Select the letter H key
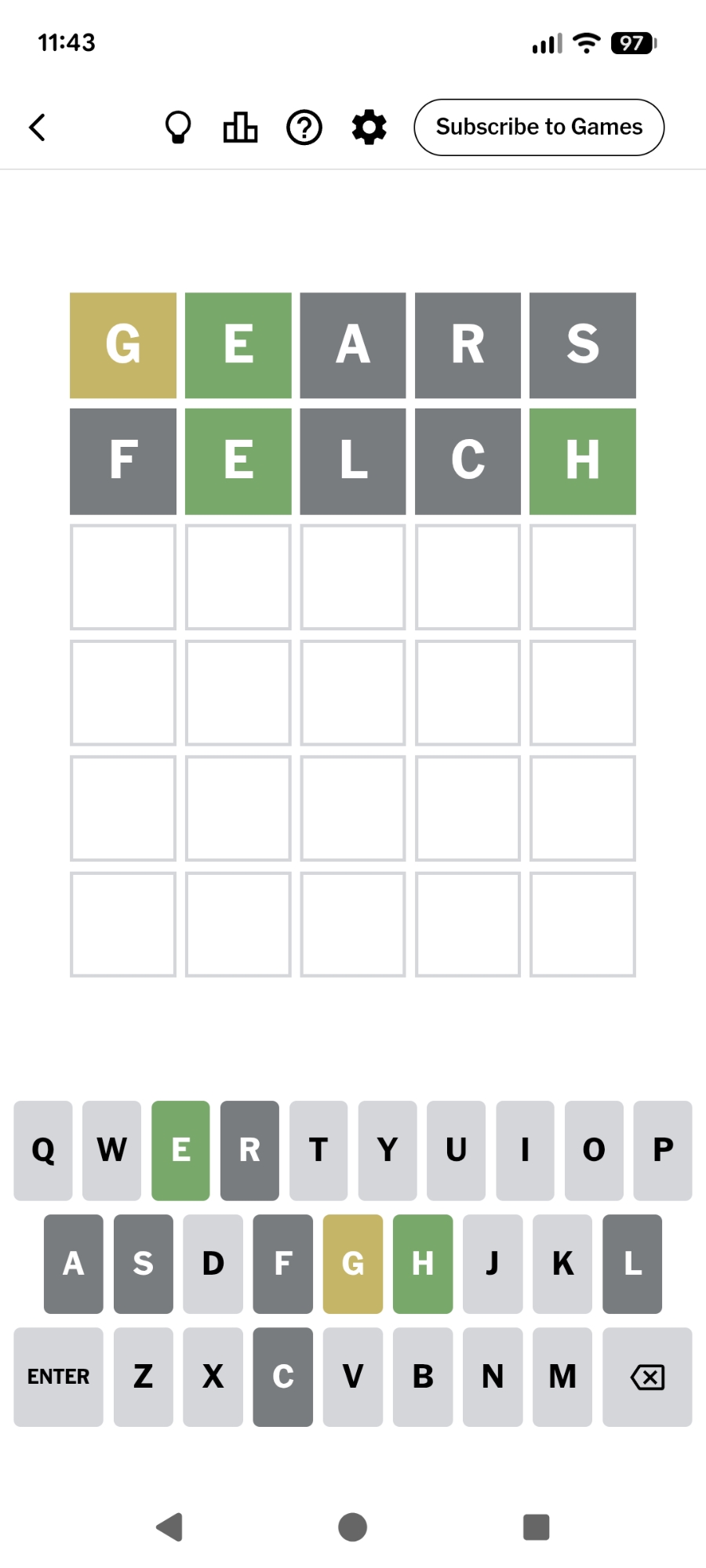Viewport: 706px width, 1568px height. pyautogui.click(x=422, y=1263)
